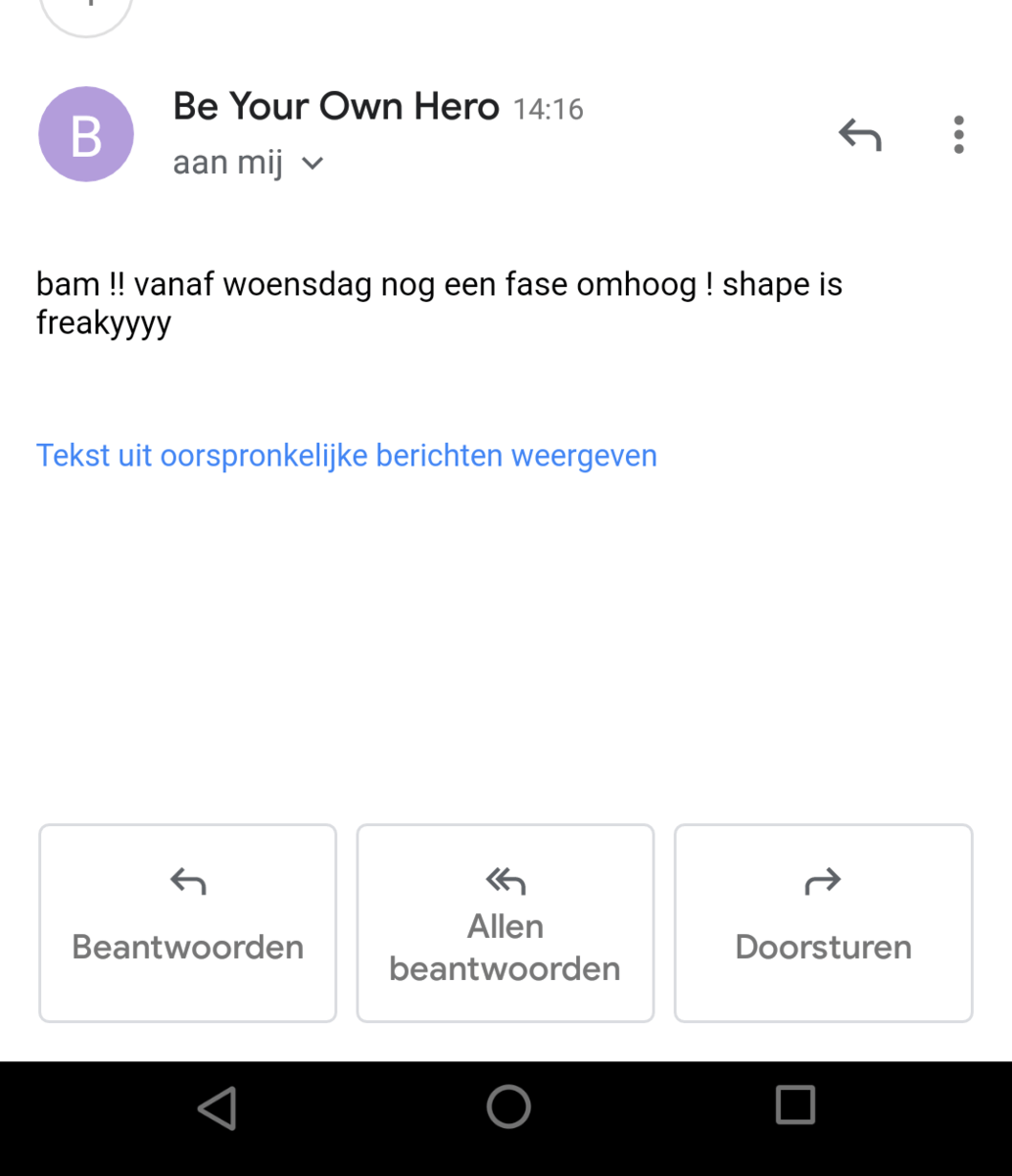Click the purple sender avatar with letter B
Screen dimensions: 1012x1176
click(85, 134)
